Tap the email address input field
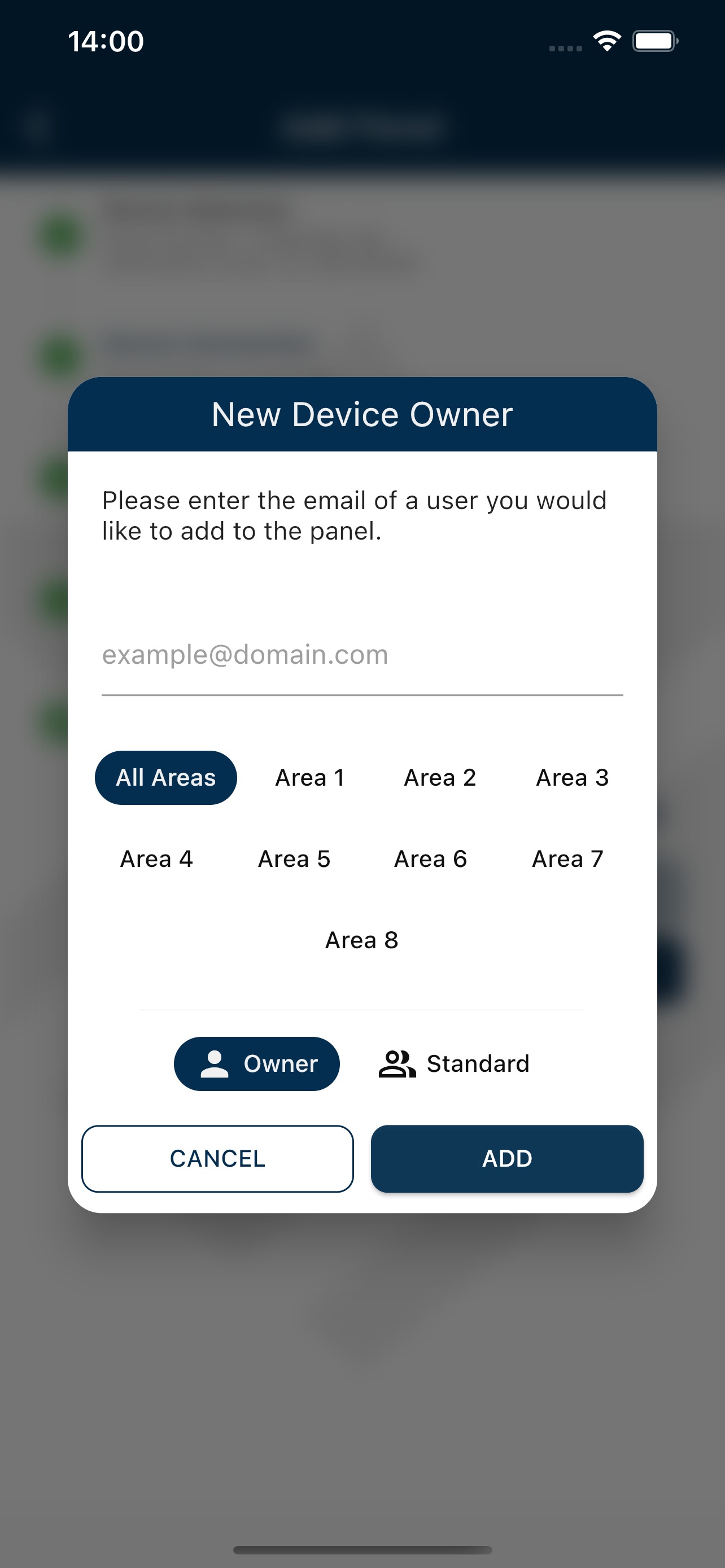This screenshot has width=725, height=1568. click(361, 655)
